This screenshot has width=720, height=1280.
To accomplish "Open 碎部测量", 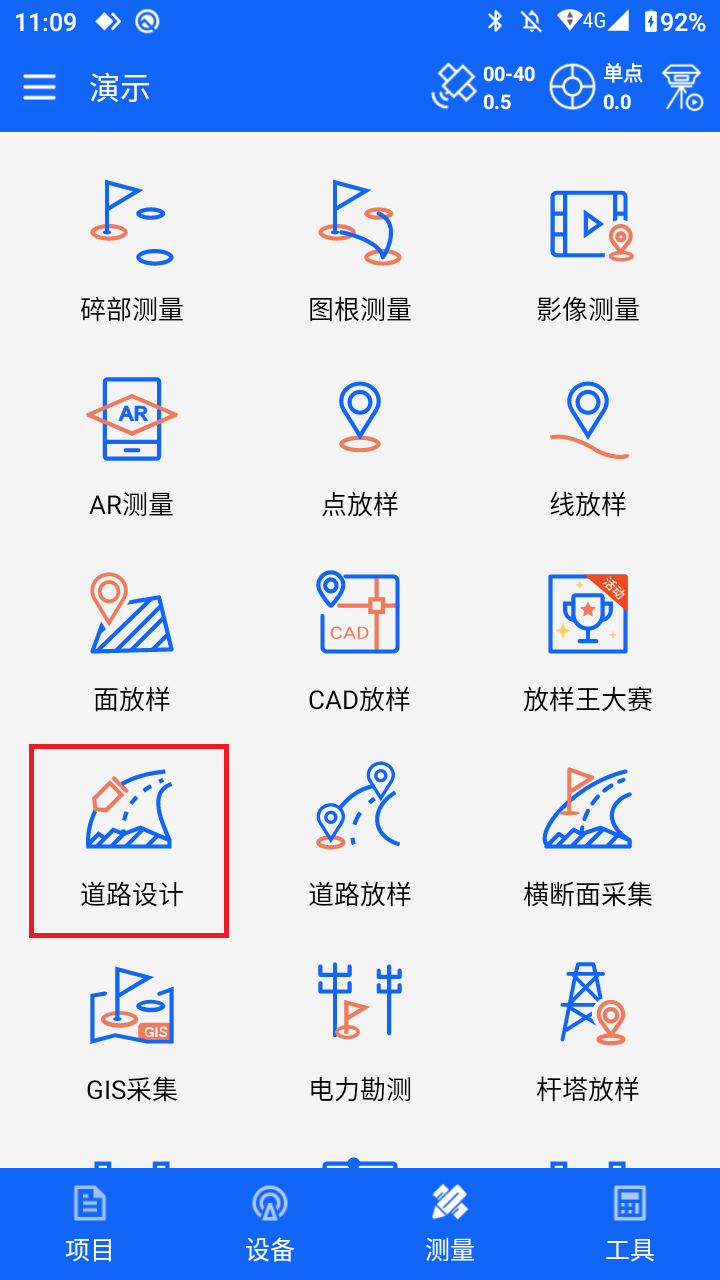I will click(x=132, y=250).
